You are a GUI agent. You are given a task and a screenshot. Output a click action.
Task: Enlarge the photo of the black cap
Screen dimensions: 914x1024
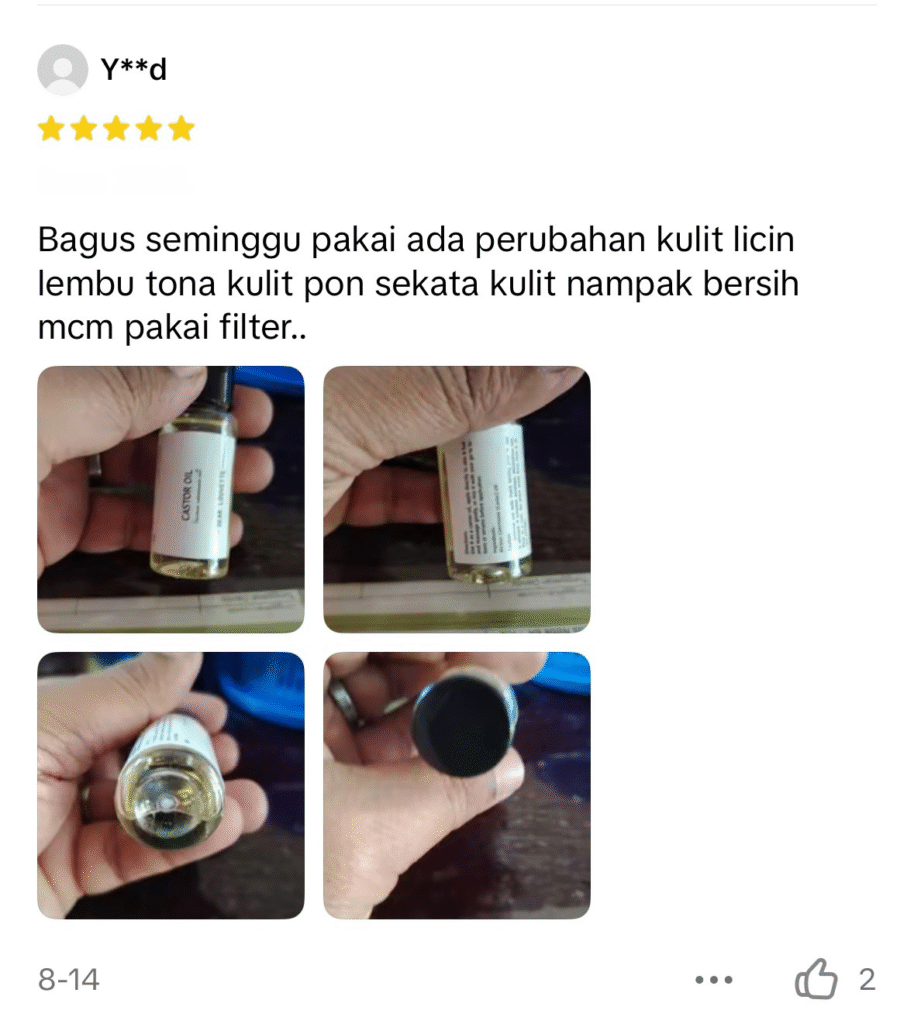(x=457, y=785)
